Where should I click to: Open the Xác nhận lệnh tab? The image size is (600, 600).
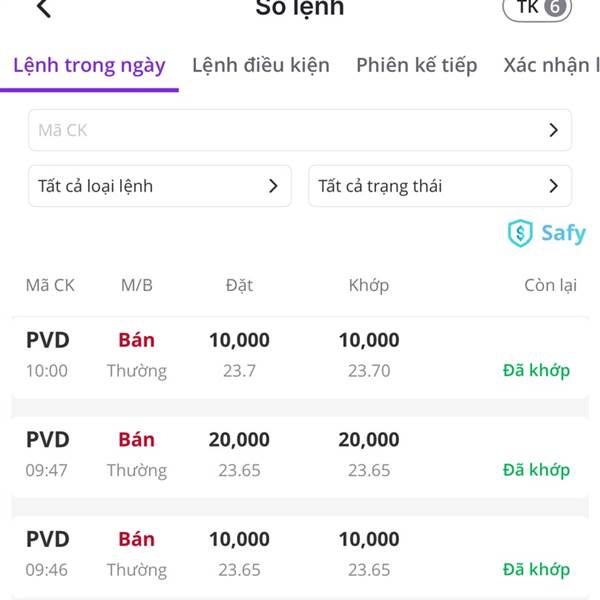click(550, 66)
